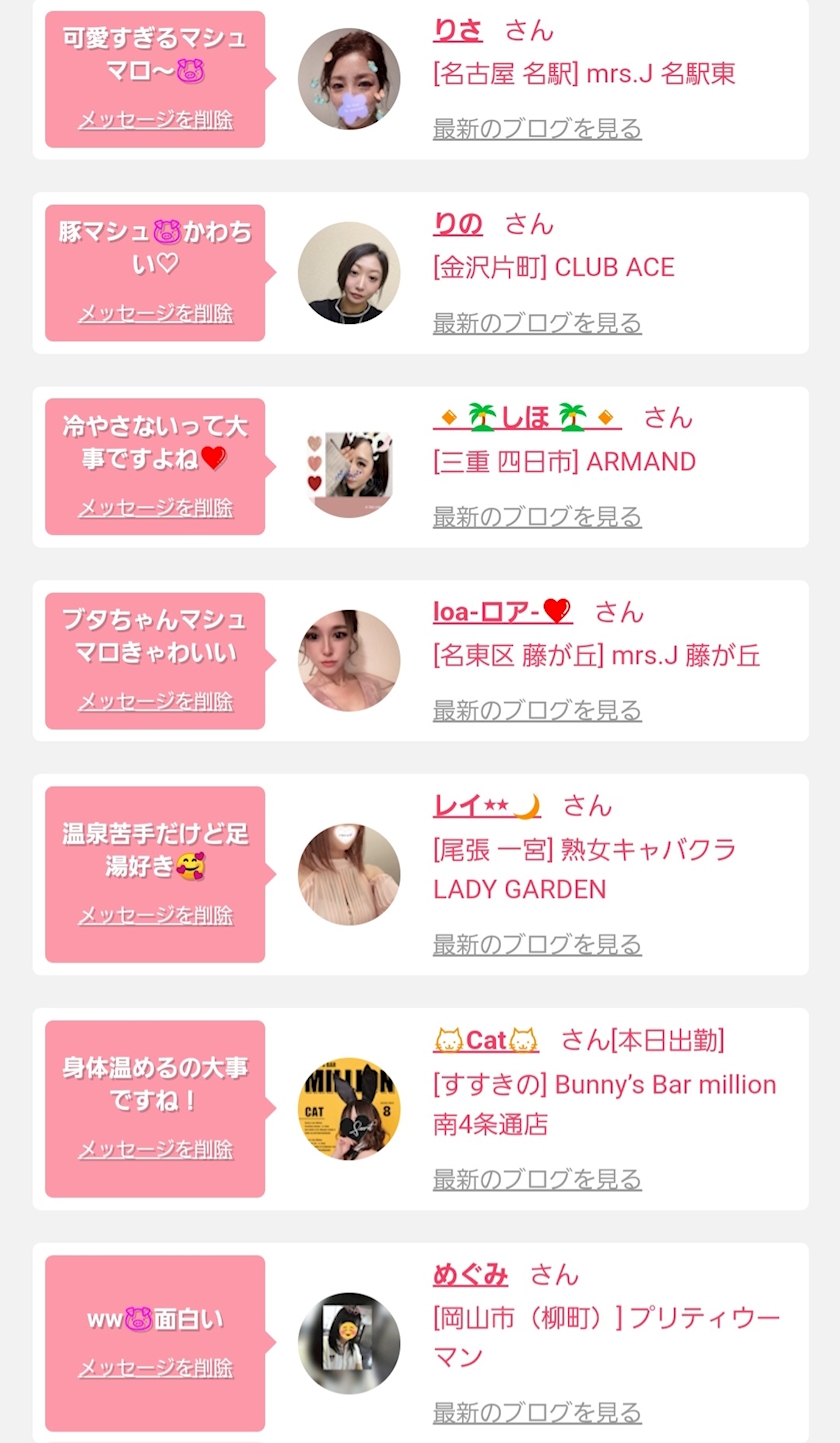Tap Cat's bunny profile picture

[x=349, y=1109]
